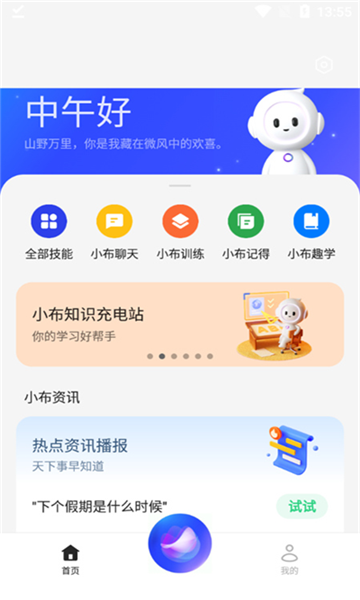
Task: Open the 小布知识充电站 banner
Action: pyautogui.click(x=180, y=324)
